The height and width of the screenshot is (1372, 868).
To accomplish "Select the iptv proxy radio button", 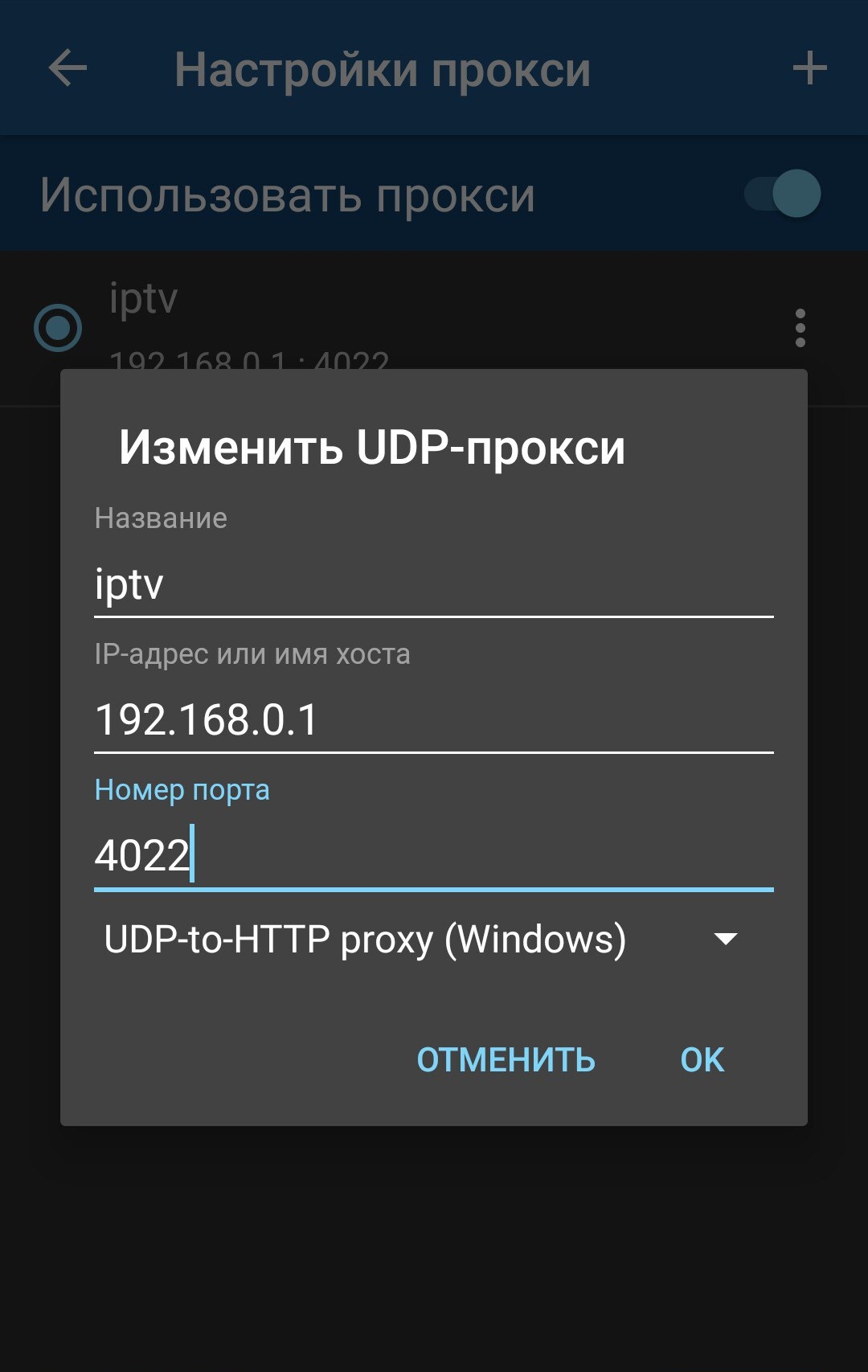I will tap(58, 328).
